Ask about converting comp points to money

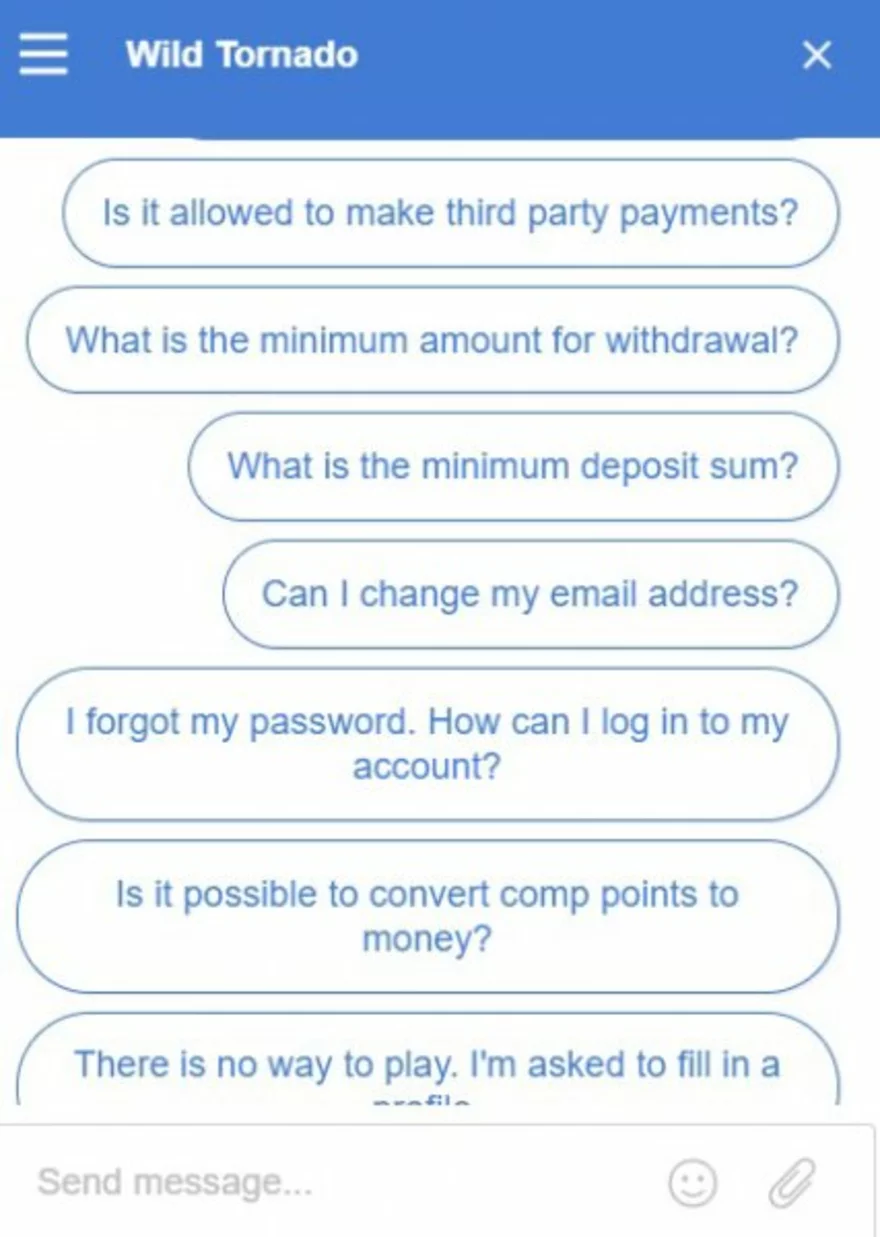point(427,916)
